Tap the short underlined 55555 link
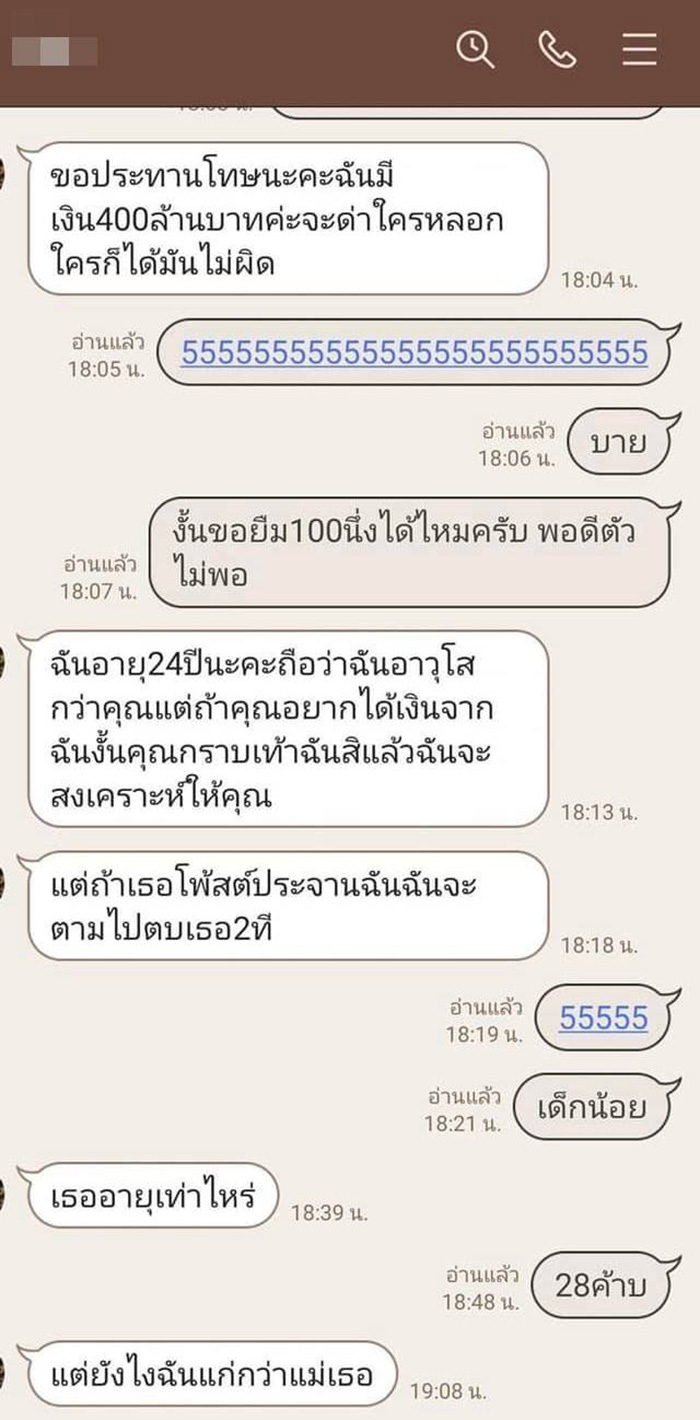The height and width of the screenshot is (1420, 700). coord(603,1018)
